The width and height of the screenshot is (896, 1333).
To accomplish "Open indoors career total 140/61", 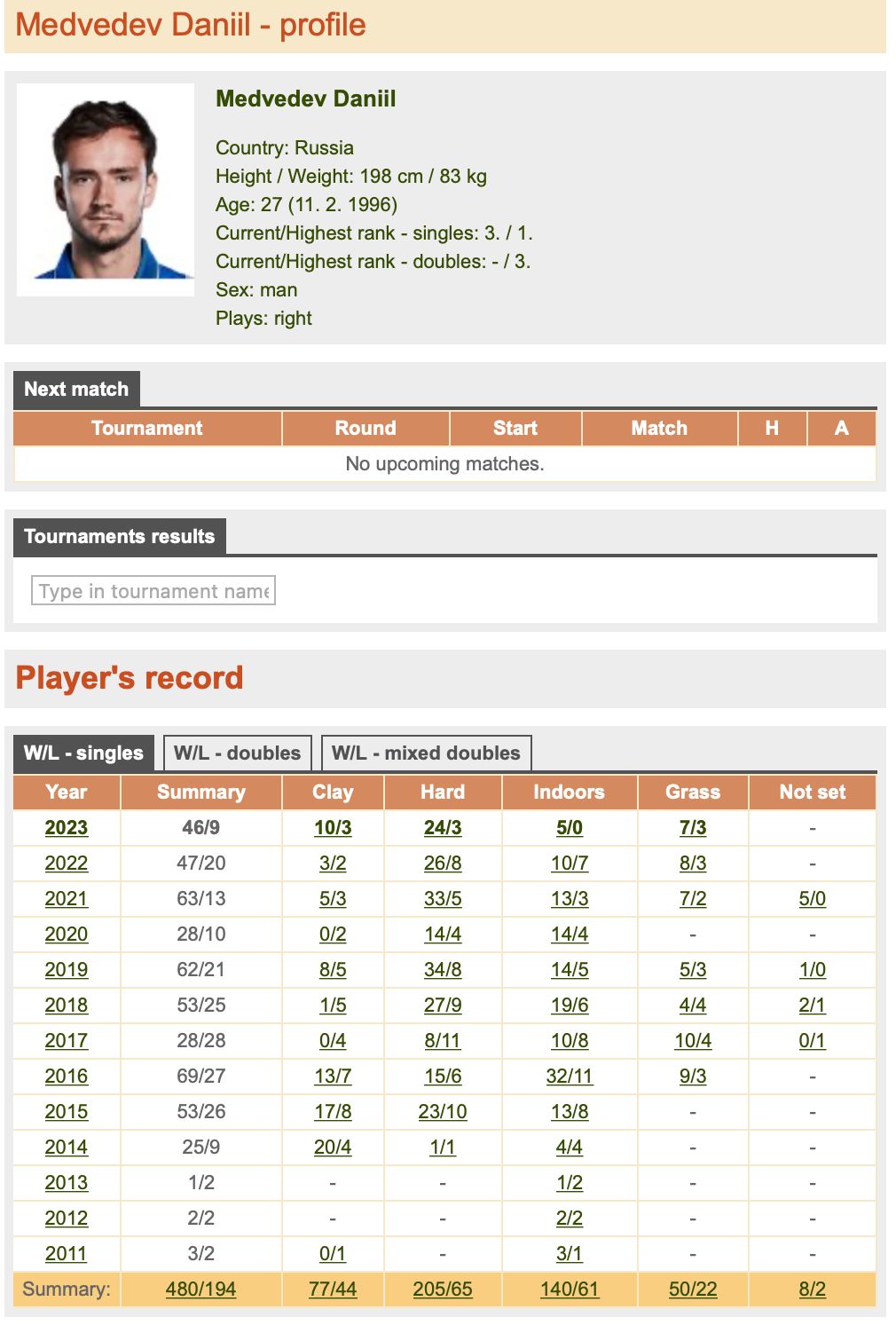I will pos(570,1290).
